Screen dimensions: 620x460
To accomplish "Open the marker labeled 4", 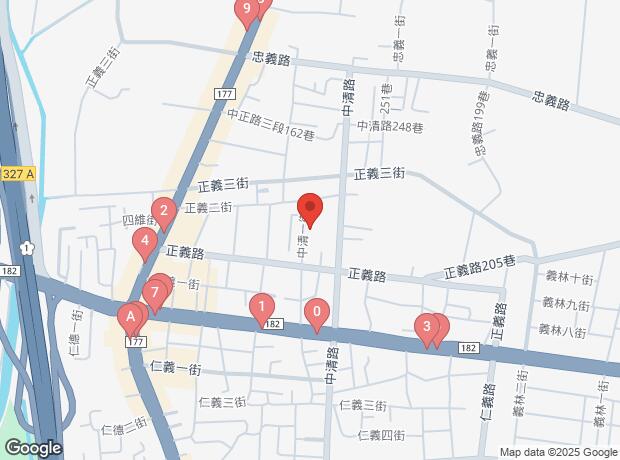I will [x=146, y=240].
